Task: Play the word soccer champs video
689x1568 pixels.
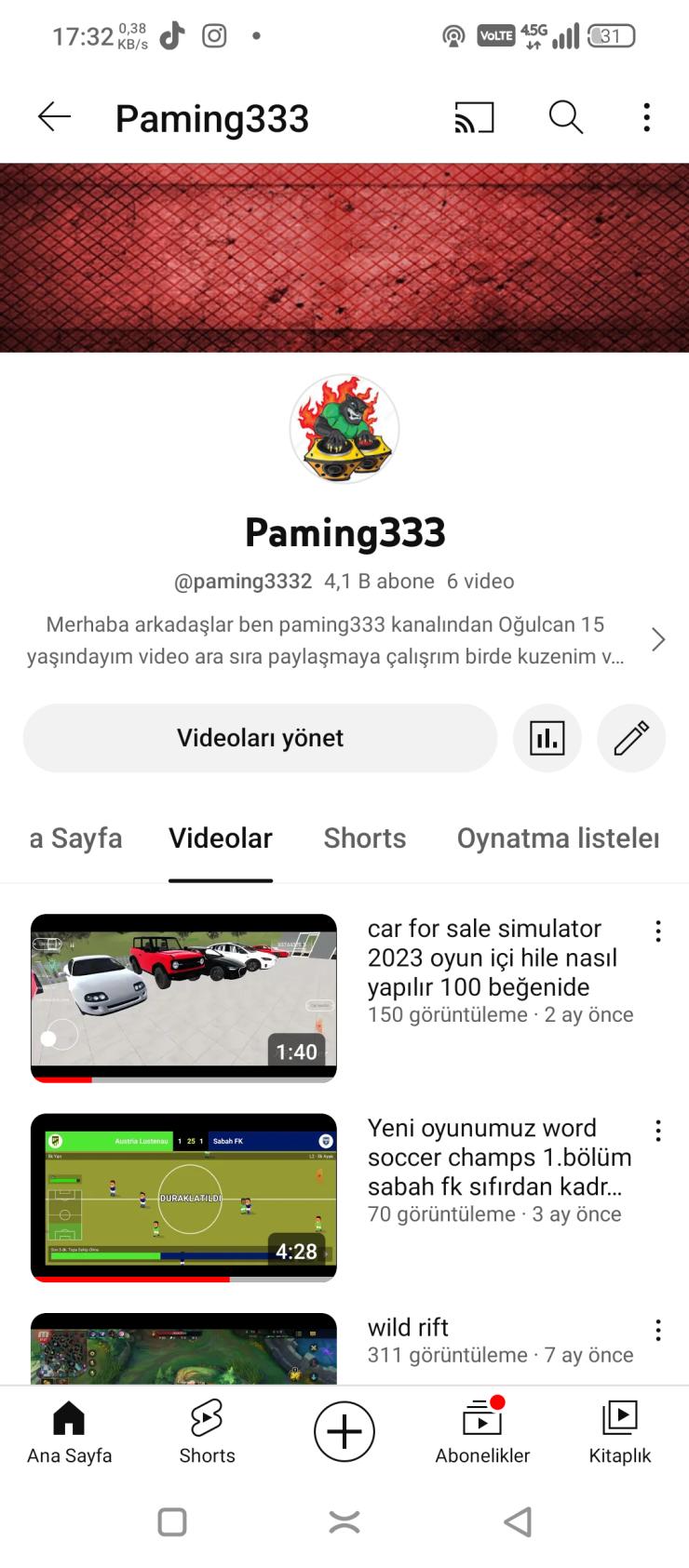Action: [x=183, y=1197]
